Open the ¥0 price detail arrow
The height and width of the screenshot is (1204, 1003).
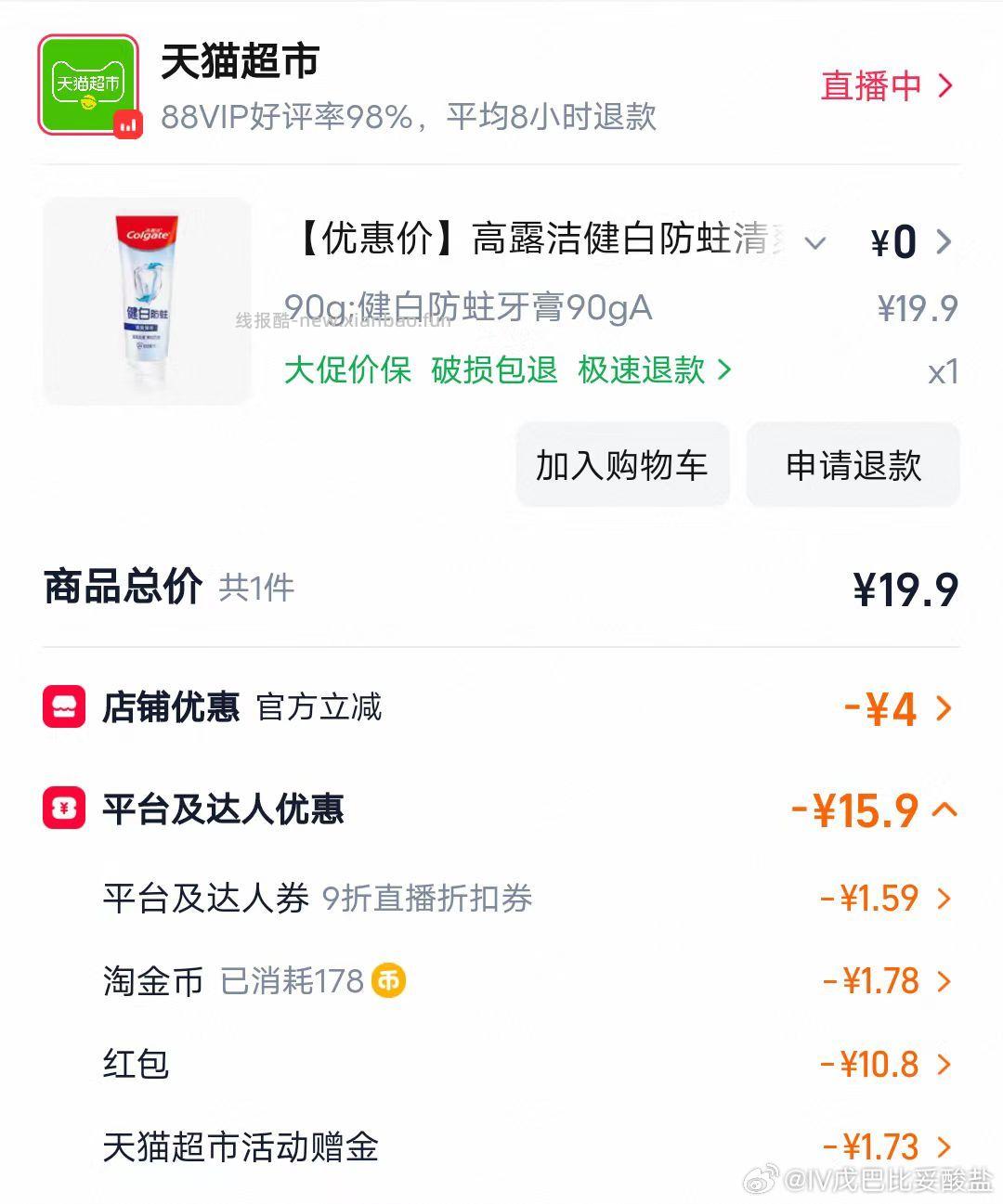click(945, 241)
